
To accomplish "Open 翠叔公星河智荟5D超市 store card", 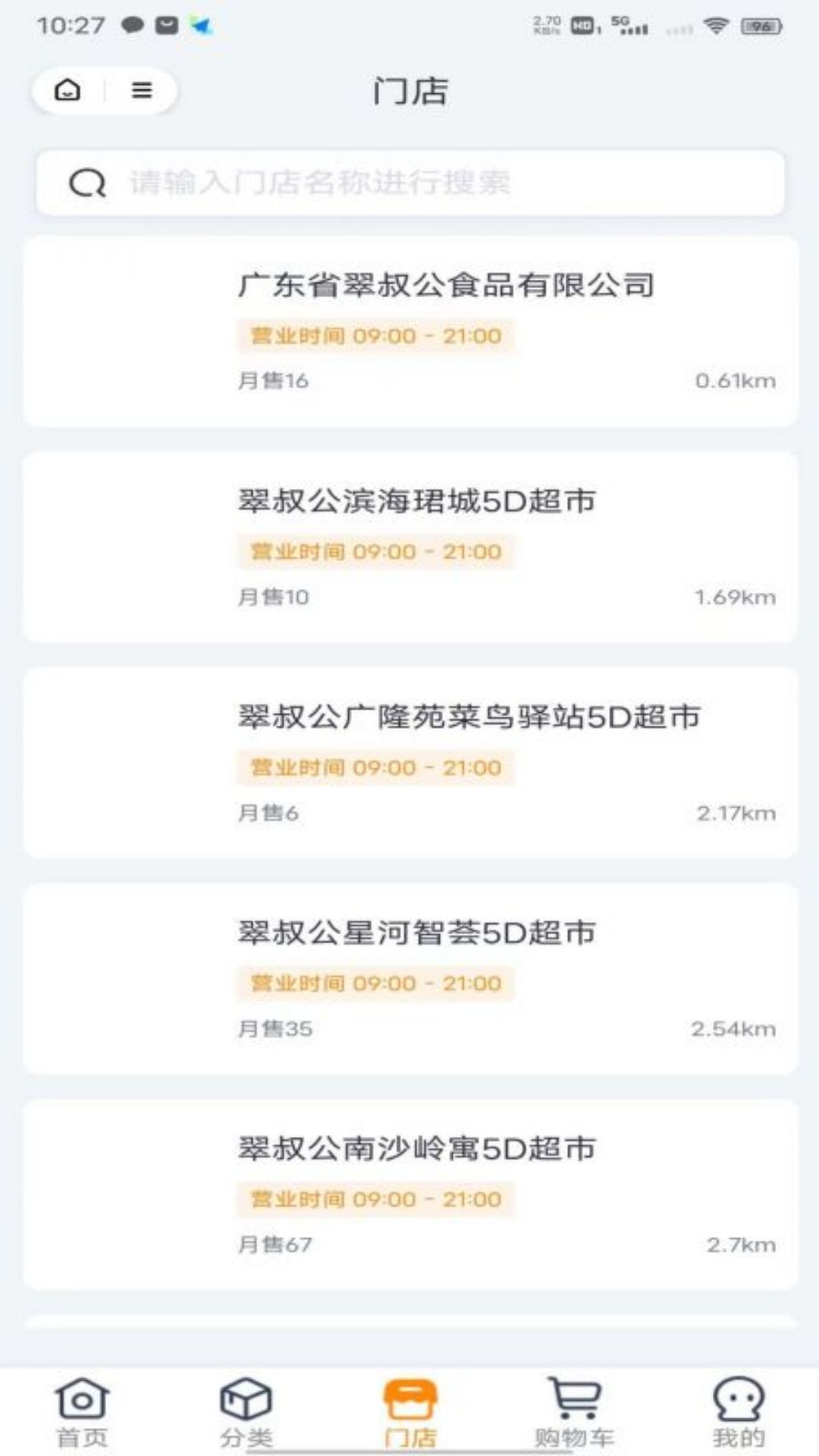I will pyautogui.click(x=409, y=978).
